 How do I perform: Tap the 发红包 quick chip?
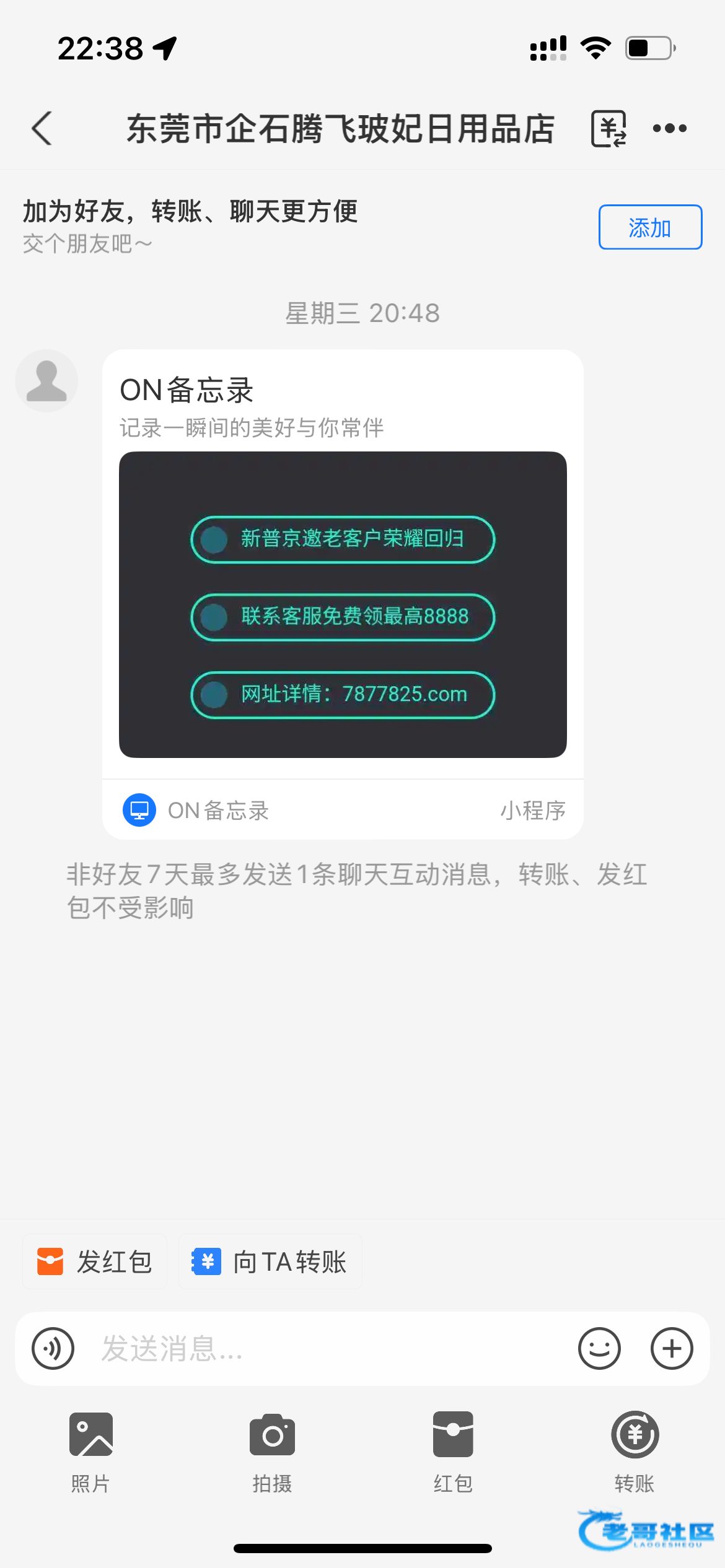pos(95,1261)
